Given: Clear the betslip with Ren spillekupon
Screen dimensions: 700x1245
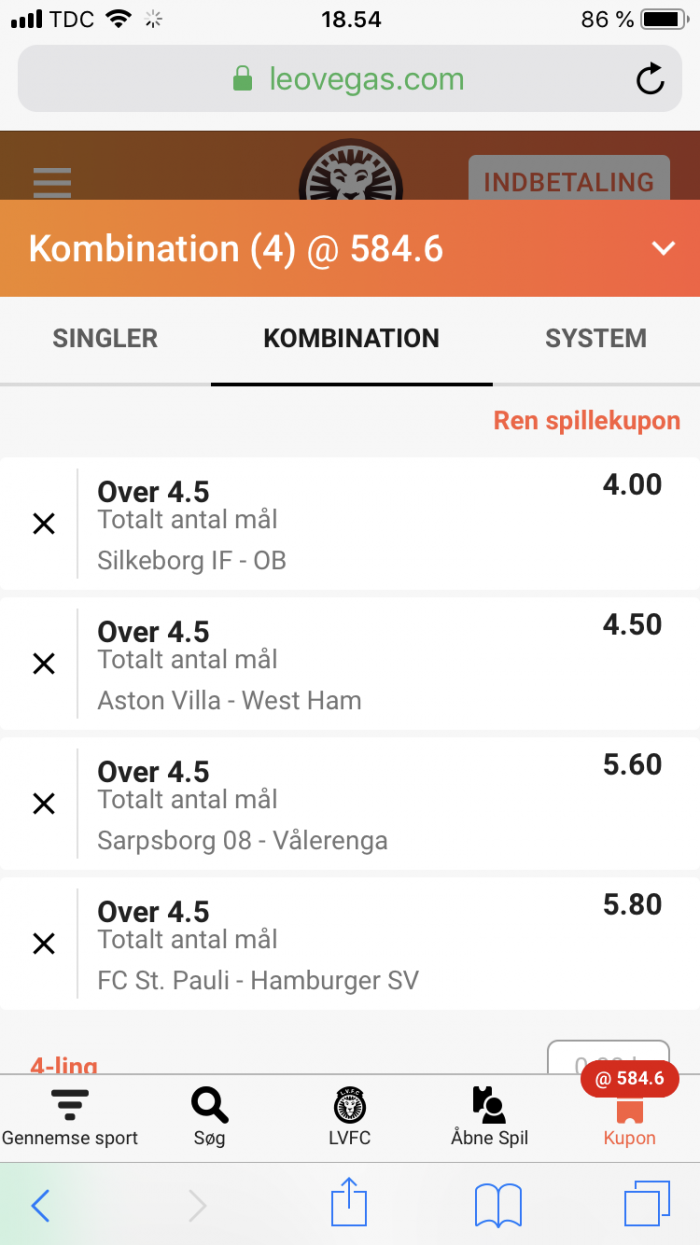Looking at the screenshot, I should click(x=587, y=421).
